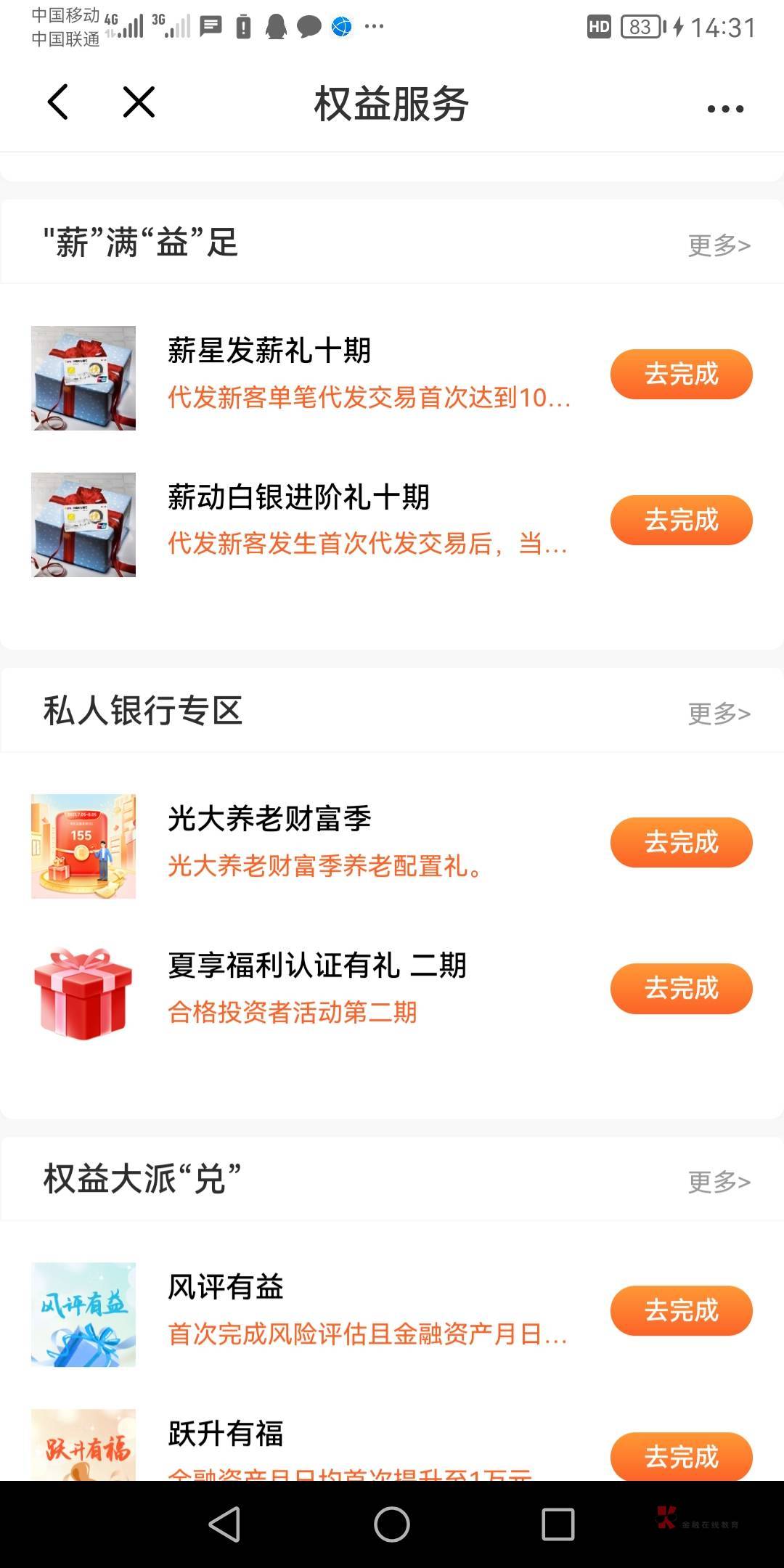Go back using the top-left arrow

[58, 102]
